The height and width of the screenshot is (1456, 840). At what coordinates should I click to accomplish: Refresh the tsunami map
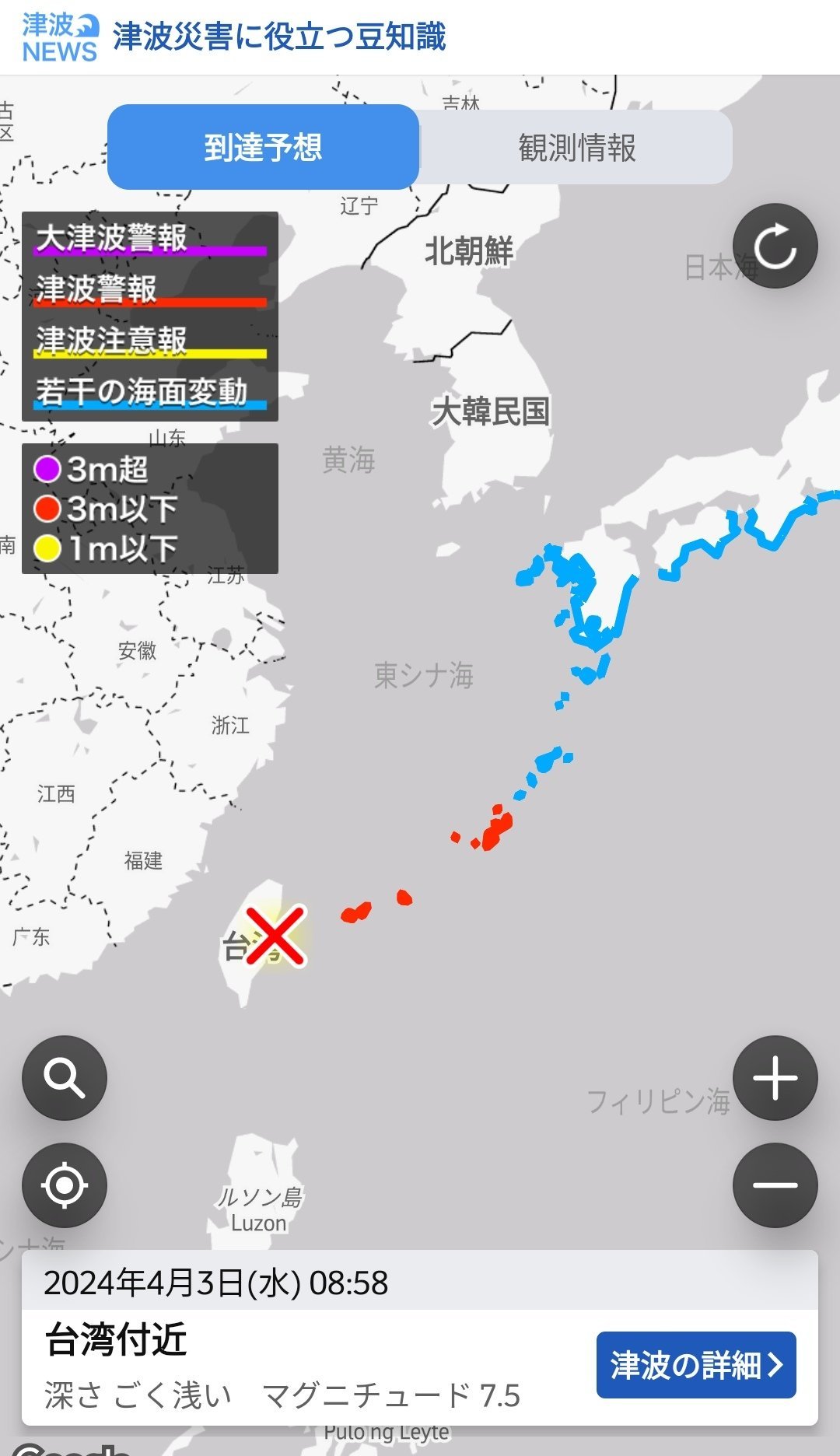pos(775,247)
